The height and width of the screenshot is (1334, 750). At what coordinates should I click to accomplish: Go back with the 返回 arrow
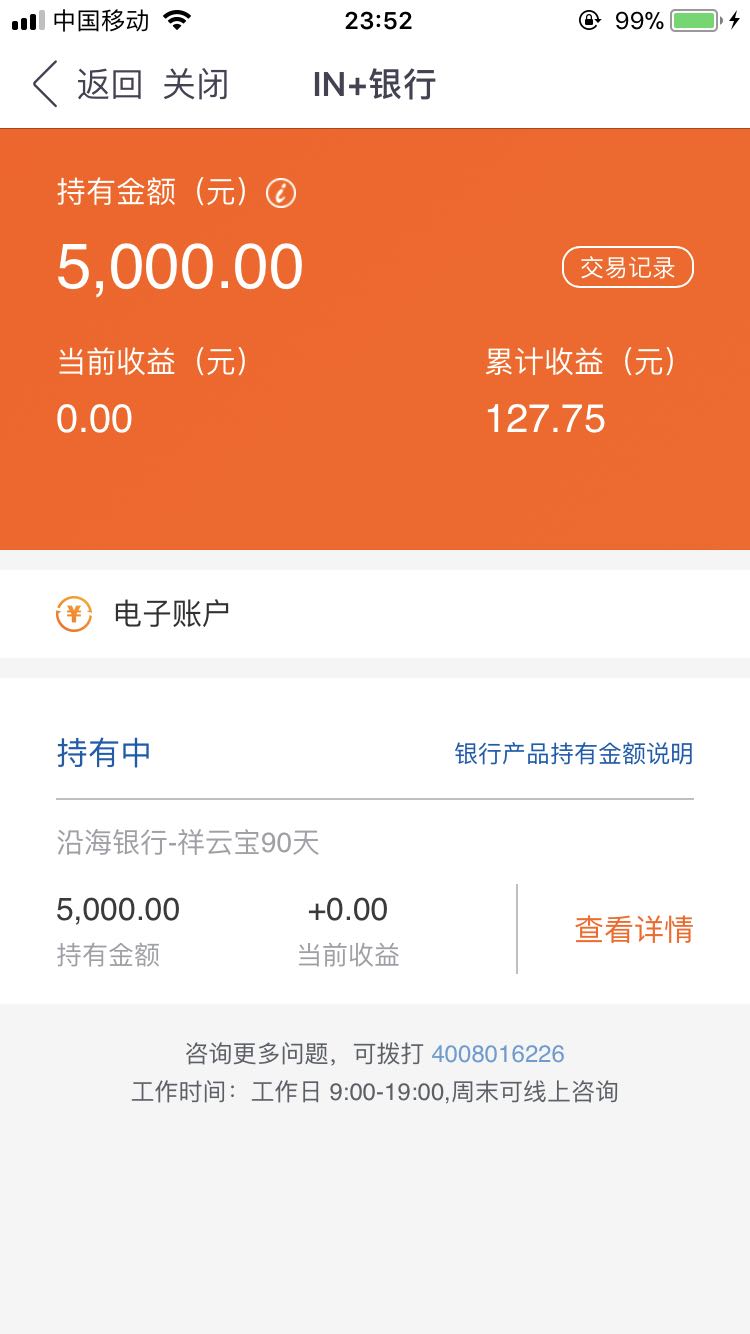(87, 84)
